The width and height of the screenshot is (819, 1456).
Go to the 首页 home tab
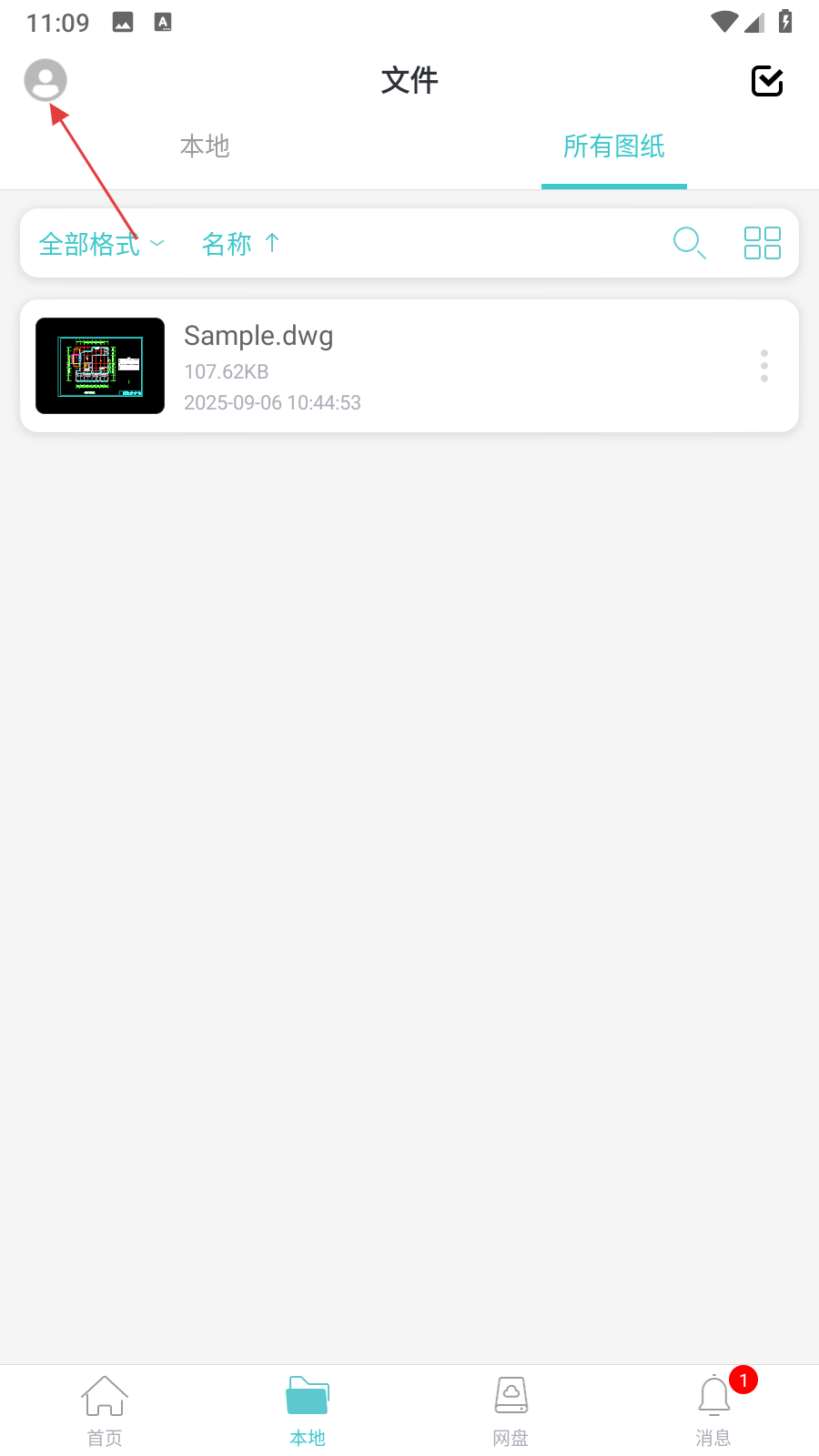click(x=105, y=1410)
